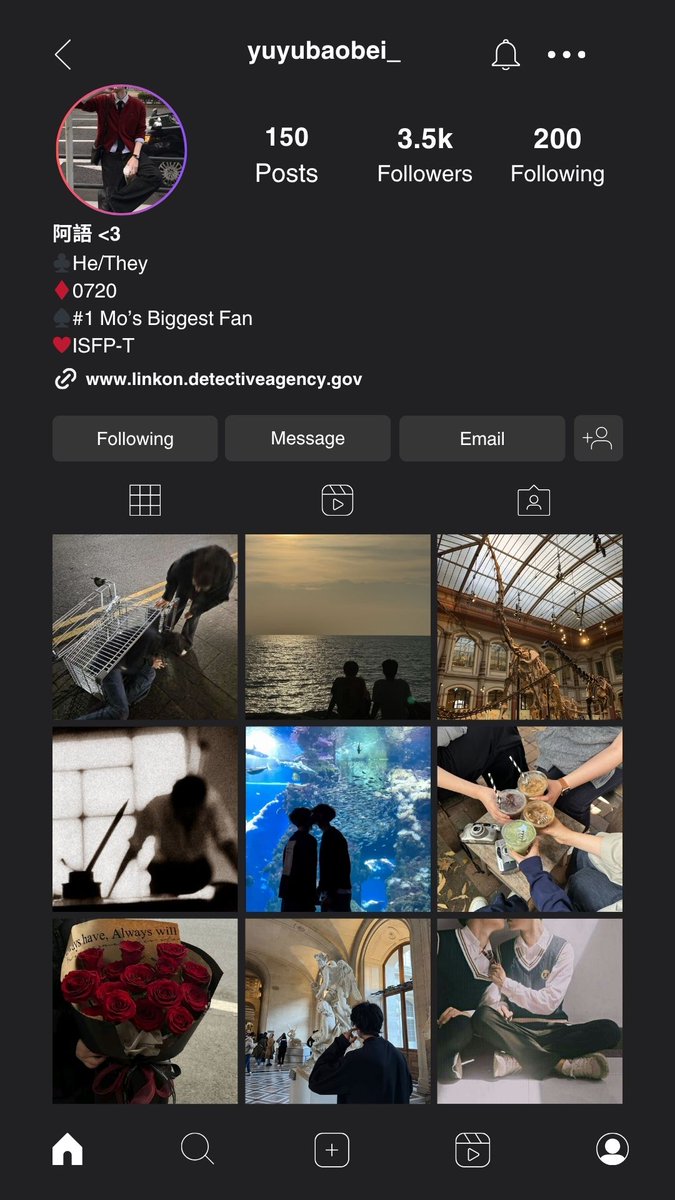
Task: Switch to the tagged photos tab
Action: pos(534,500)
